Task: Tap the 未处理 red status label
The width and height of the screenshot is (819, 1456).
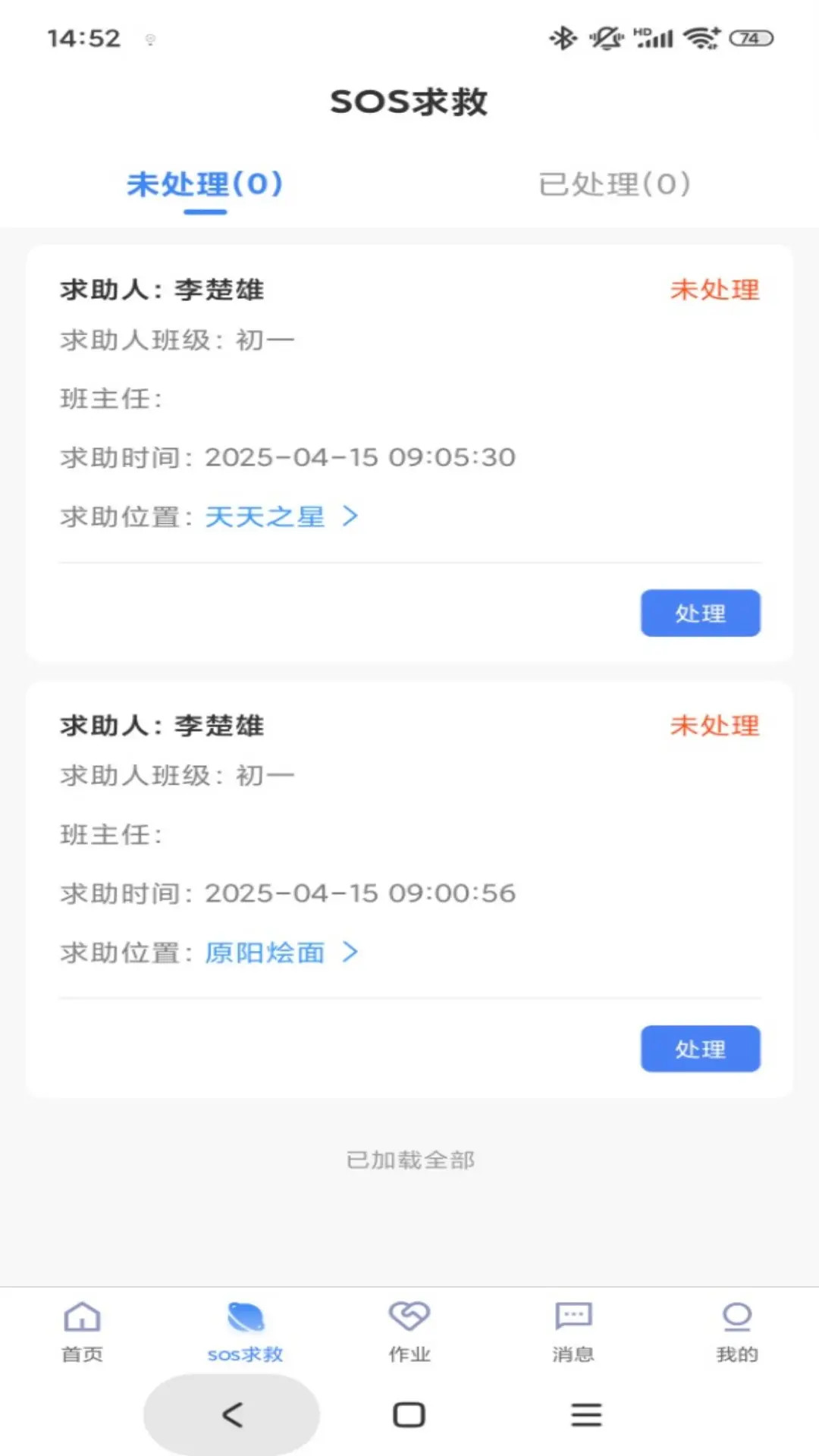Action: 715,290
